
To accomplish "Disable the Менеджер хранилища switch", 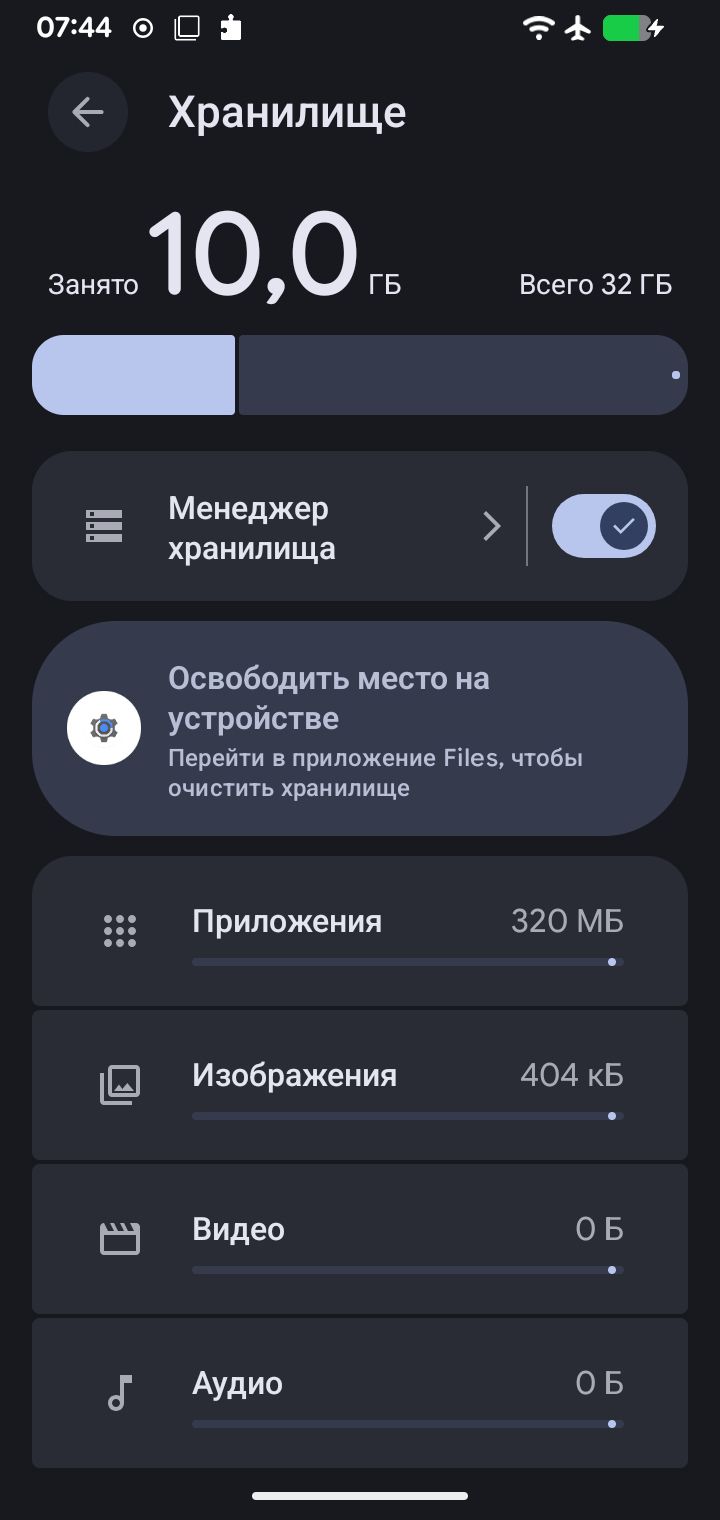I will point(604,526).
